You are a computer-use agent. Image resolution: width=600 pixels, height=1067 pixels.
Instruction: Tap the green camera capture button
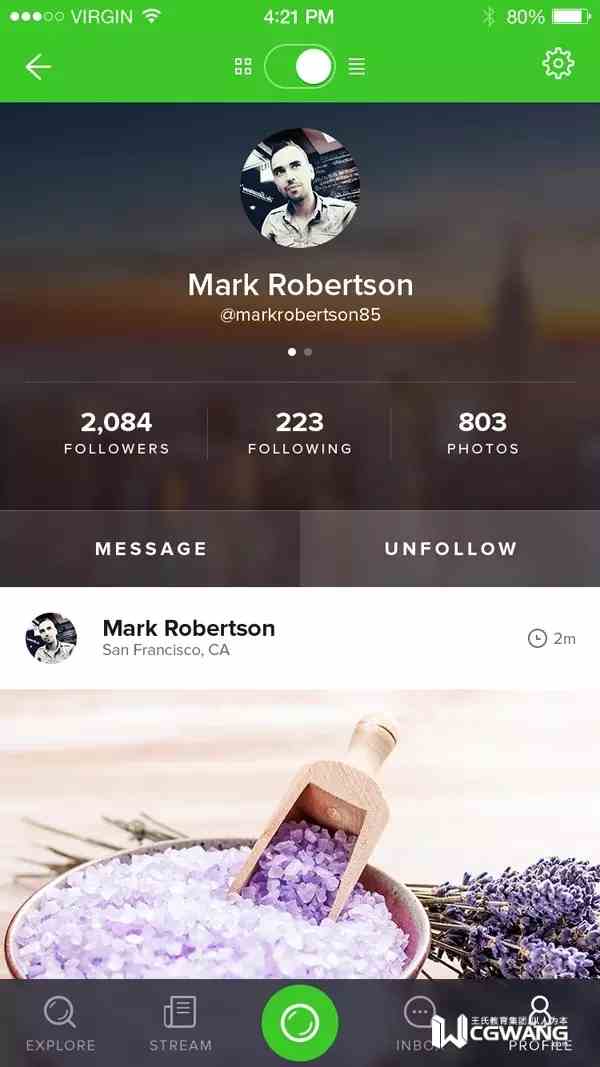[300, 1023]
